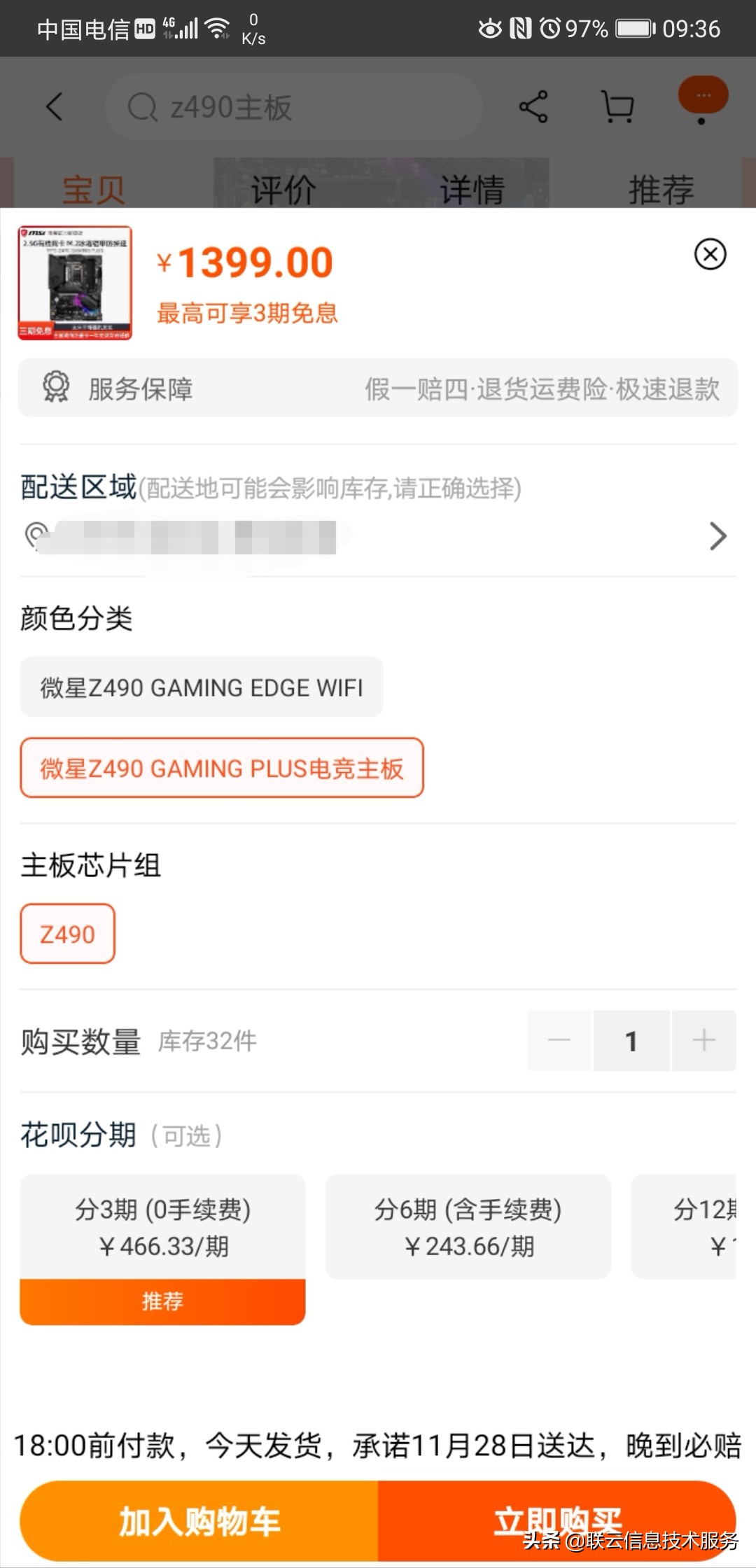Tap the magnifier icon inside the search bar

tap(142, 106)
